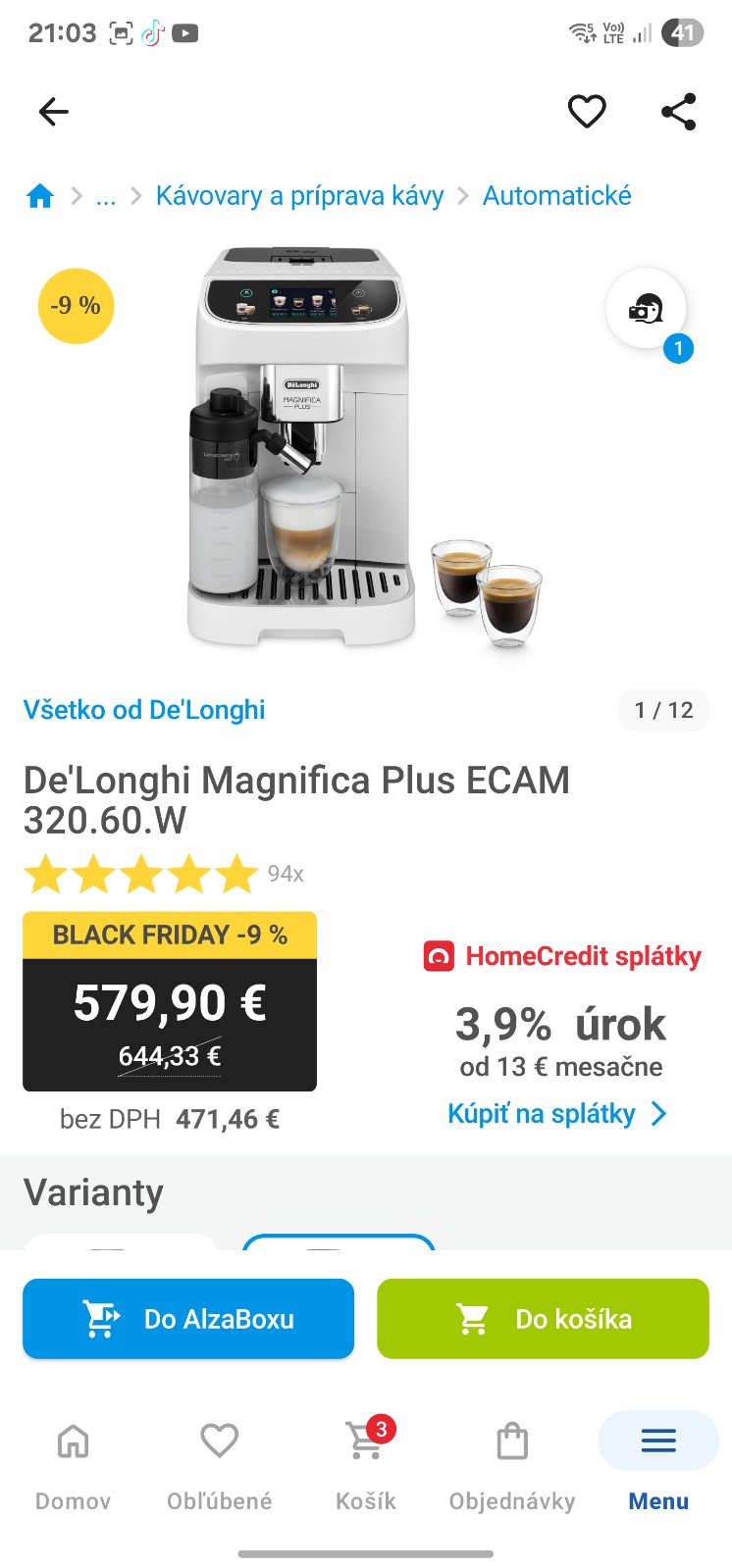This screenshot has width=732, height=1568.
Task: Go back with the arrow icon
Action: (54, 112)
